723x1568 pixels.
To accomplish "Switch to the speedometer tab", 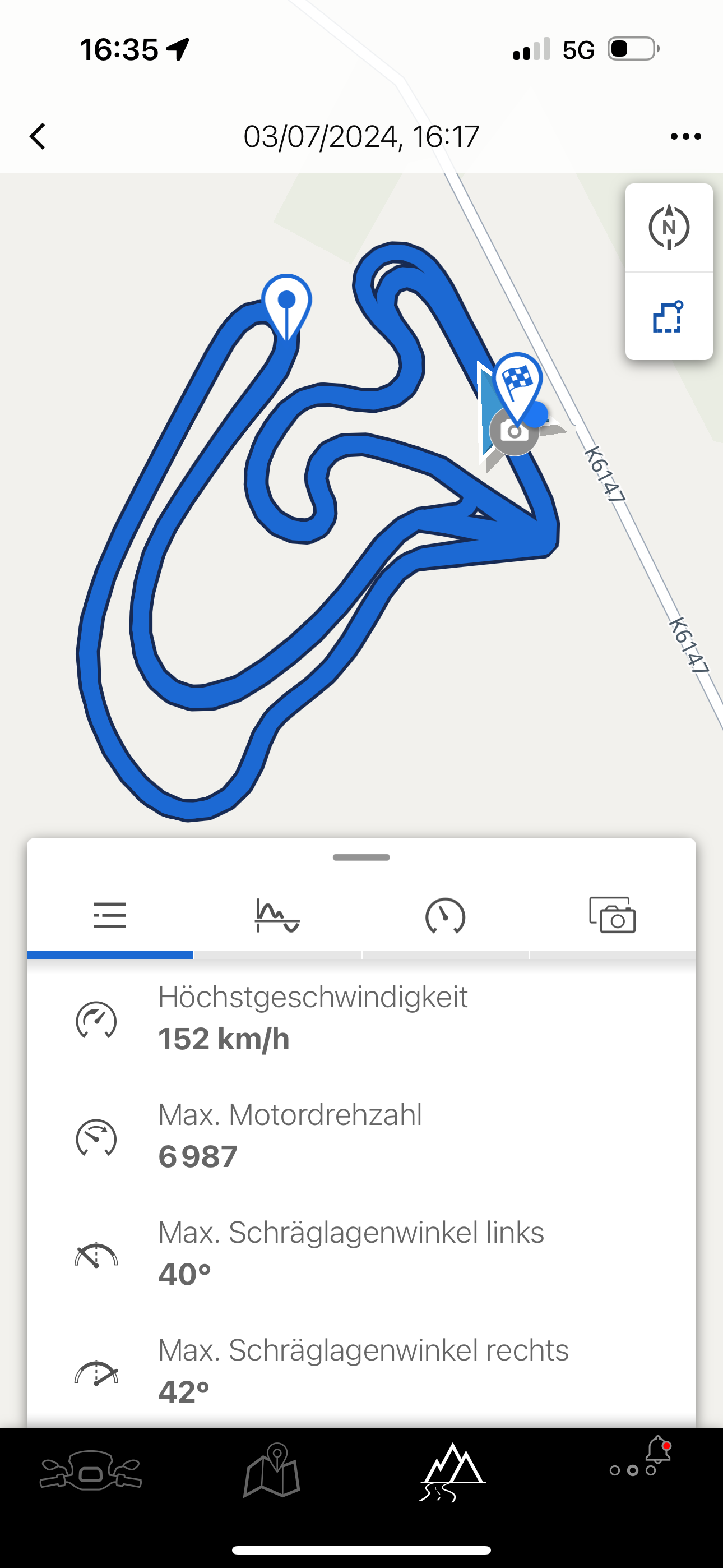I will point(445,915).
